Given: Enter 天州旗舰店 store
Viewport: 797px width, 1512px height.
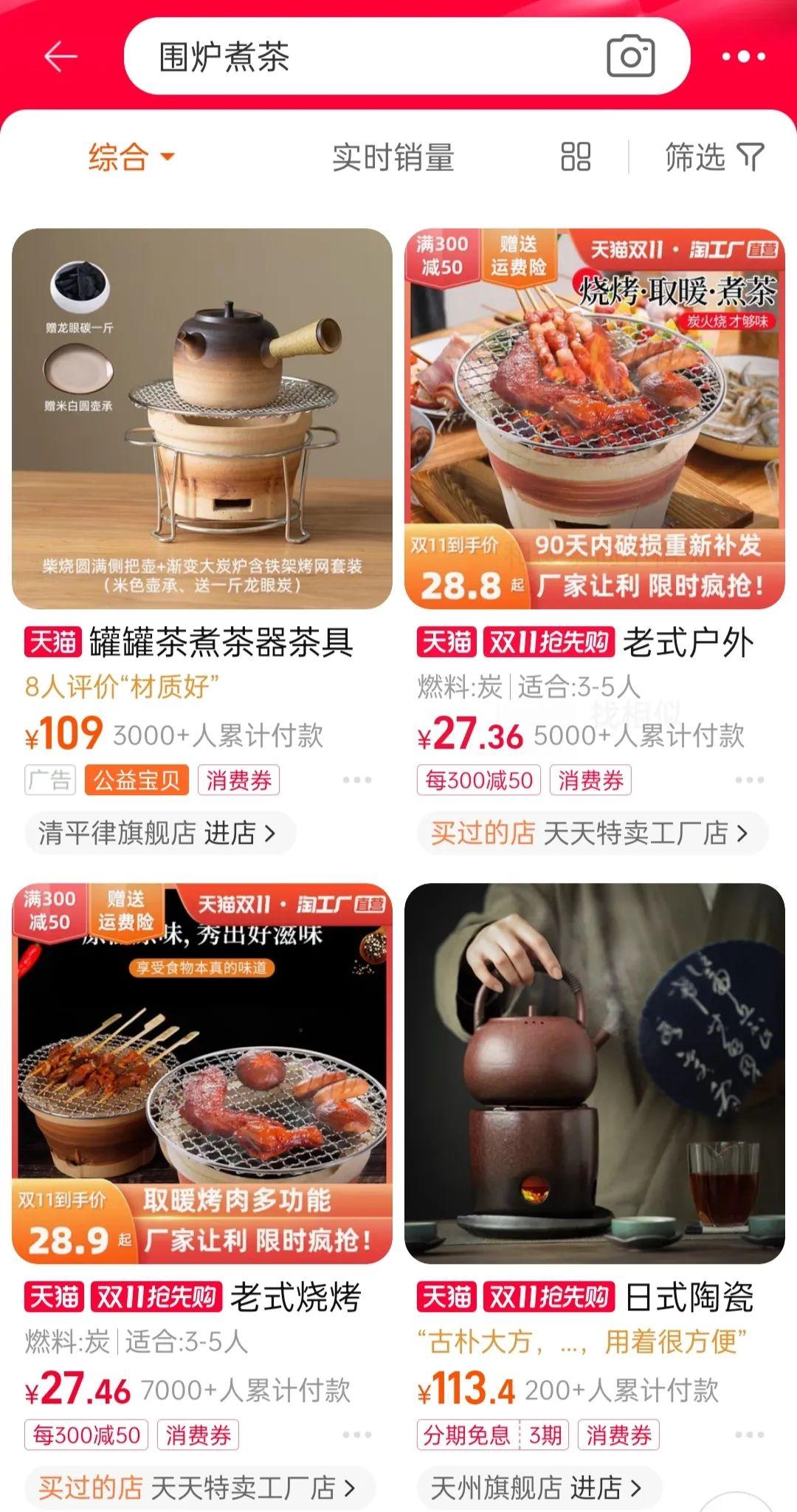Looking at the screenshot, I should [536, 1488].
